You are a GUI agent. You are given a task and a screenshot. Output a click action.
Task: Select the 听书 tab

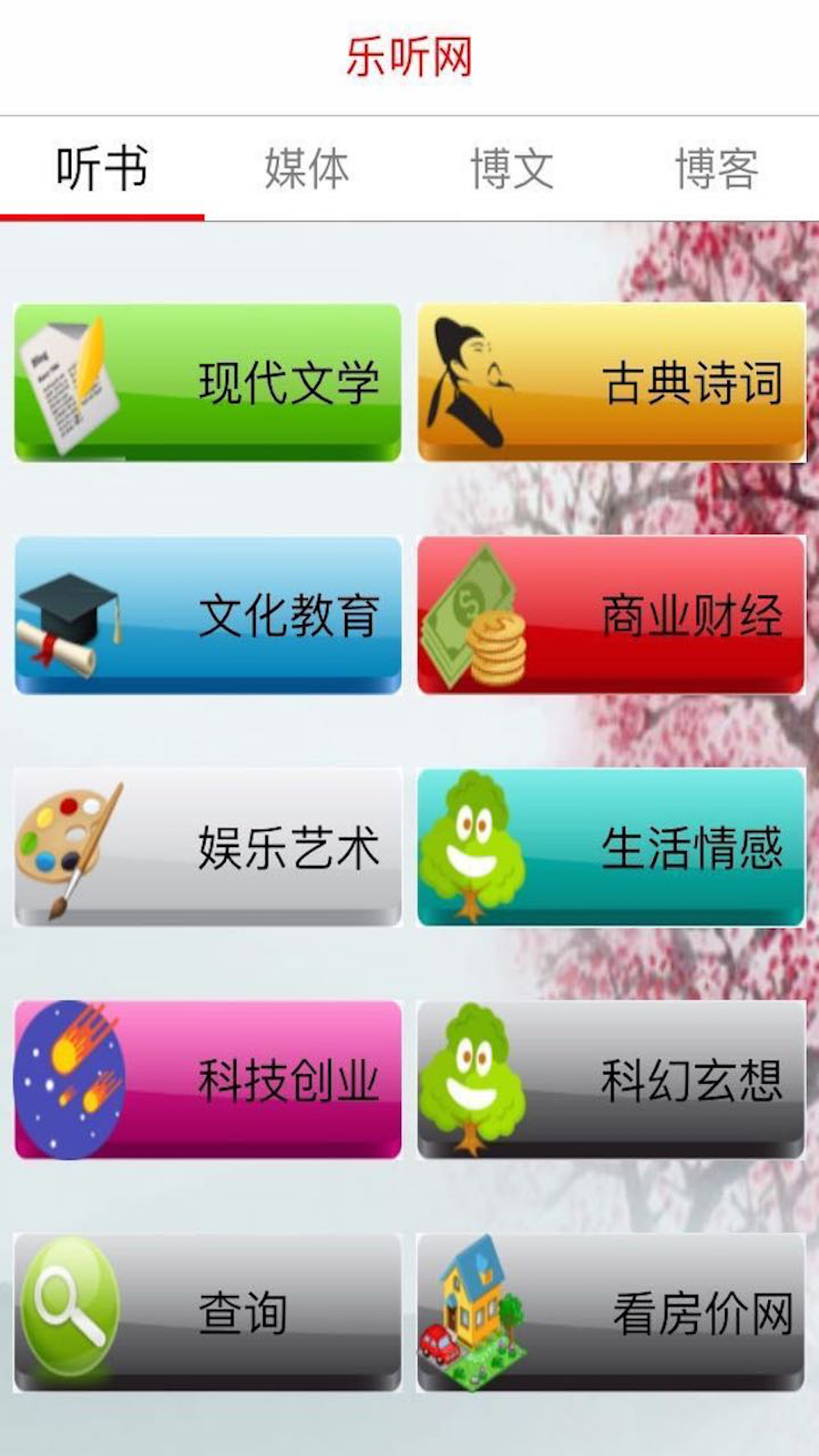pyautogui.click(x=102, y=168)
